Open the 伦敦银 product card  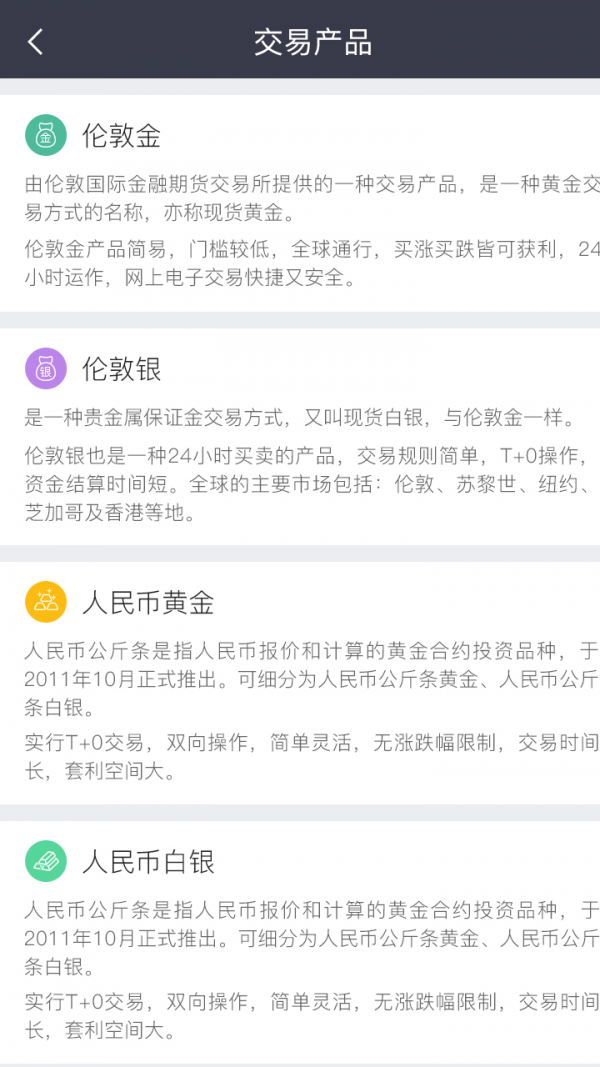click(x=300, y=436)
